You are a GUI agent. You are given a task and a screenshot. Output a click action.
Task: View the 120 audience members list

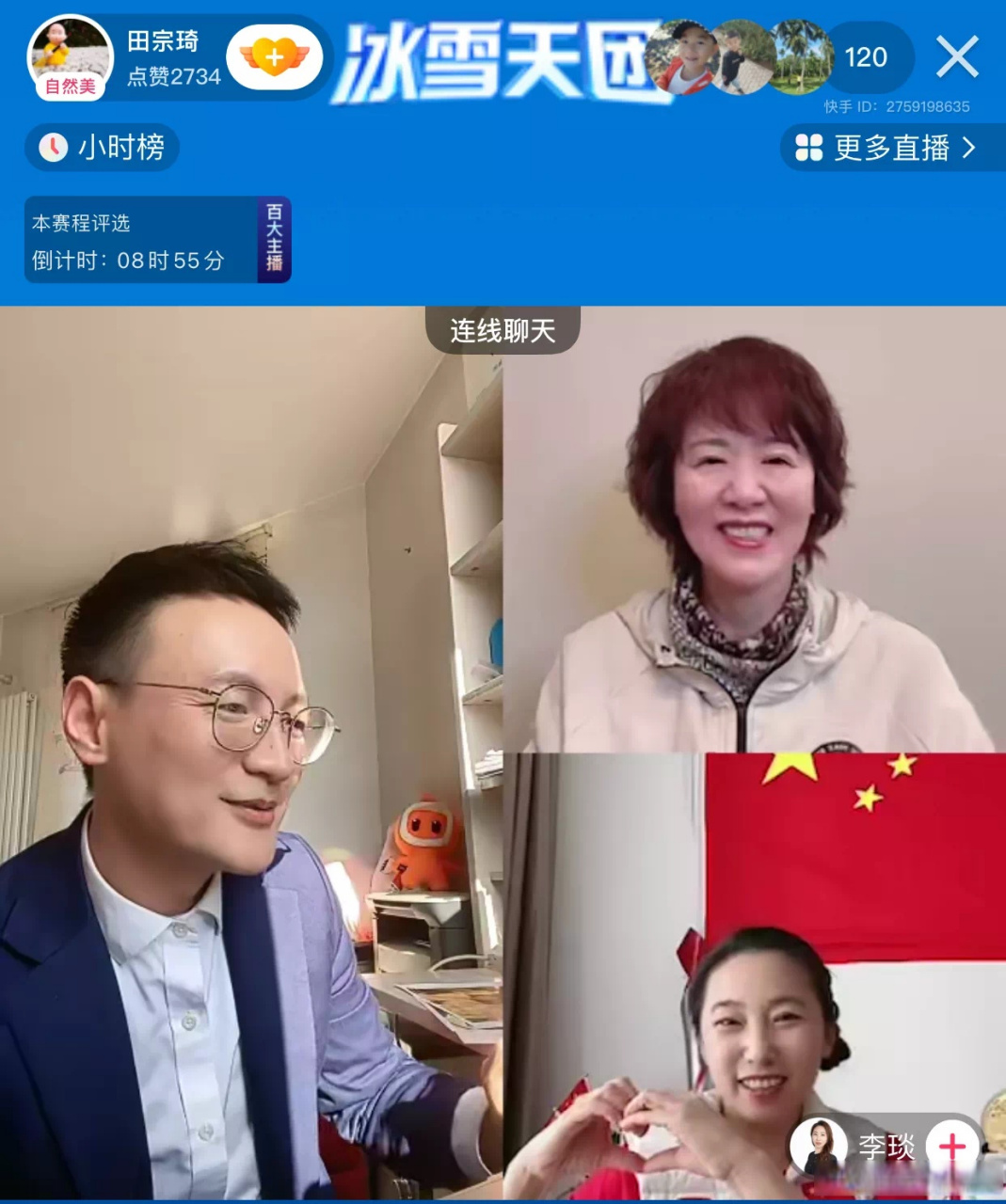(x=866, y=58)
